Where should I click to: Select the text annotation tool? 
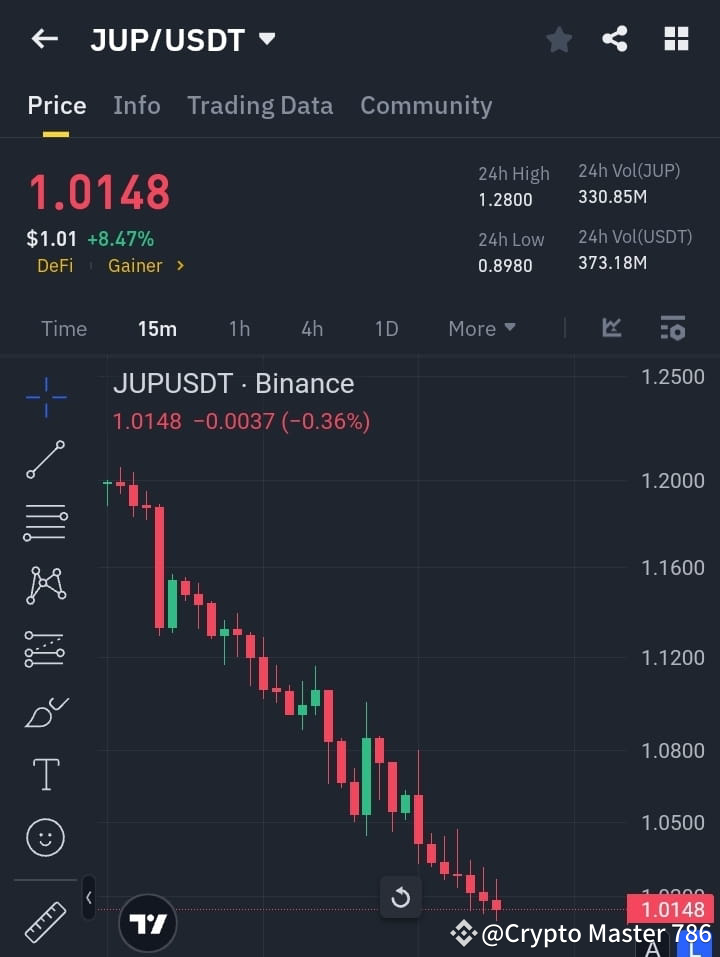click(x=45, y=774)
